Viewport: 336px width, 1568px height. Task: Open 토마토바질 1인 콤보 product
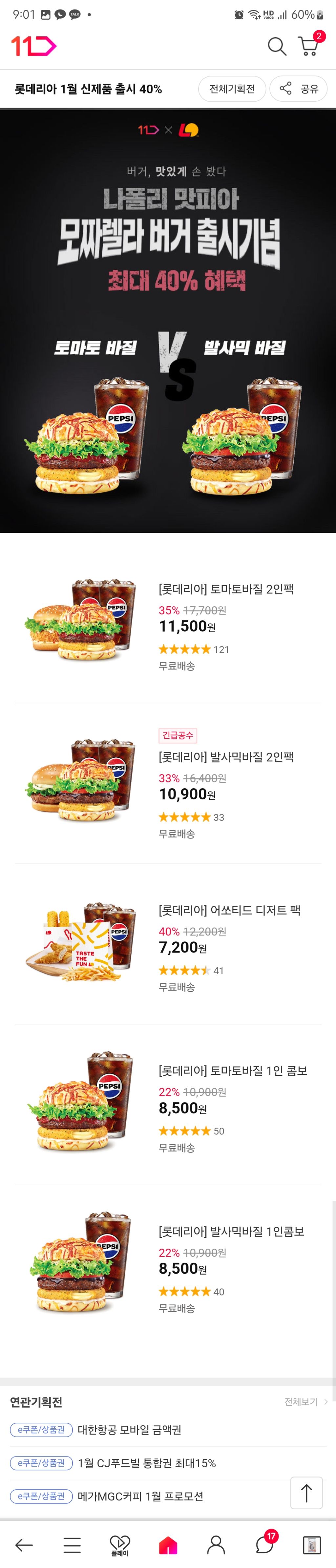tap(233, 1071)
